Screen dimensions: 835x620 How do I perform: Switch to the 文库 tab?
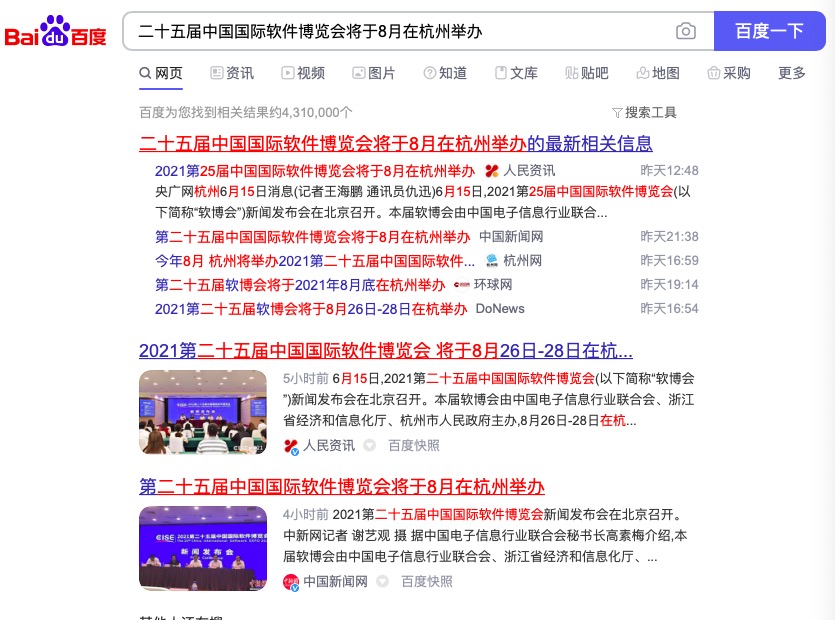click(516, 73)
